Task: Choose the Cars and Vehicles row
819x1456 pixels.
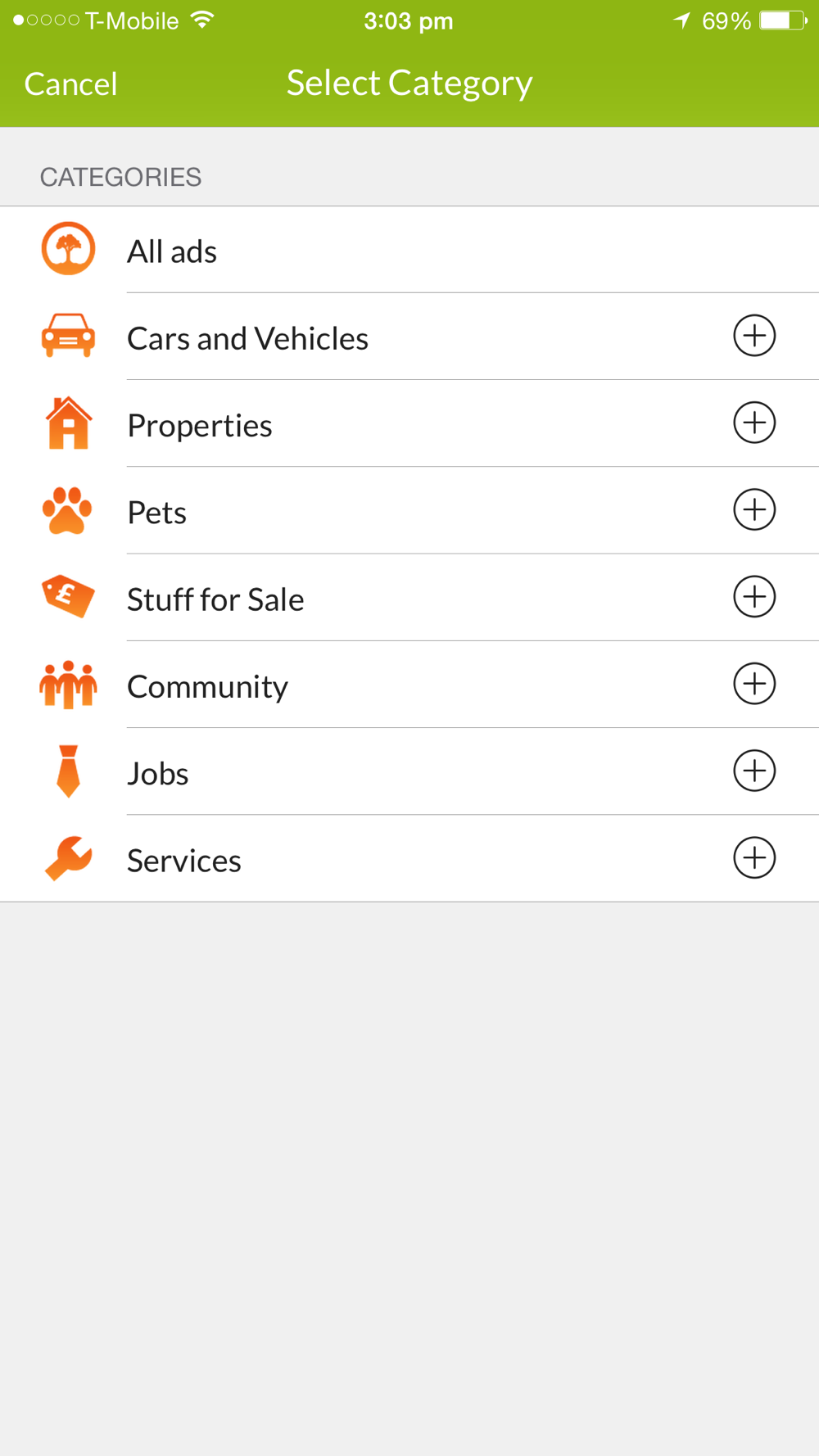Action: pos(409,337)
